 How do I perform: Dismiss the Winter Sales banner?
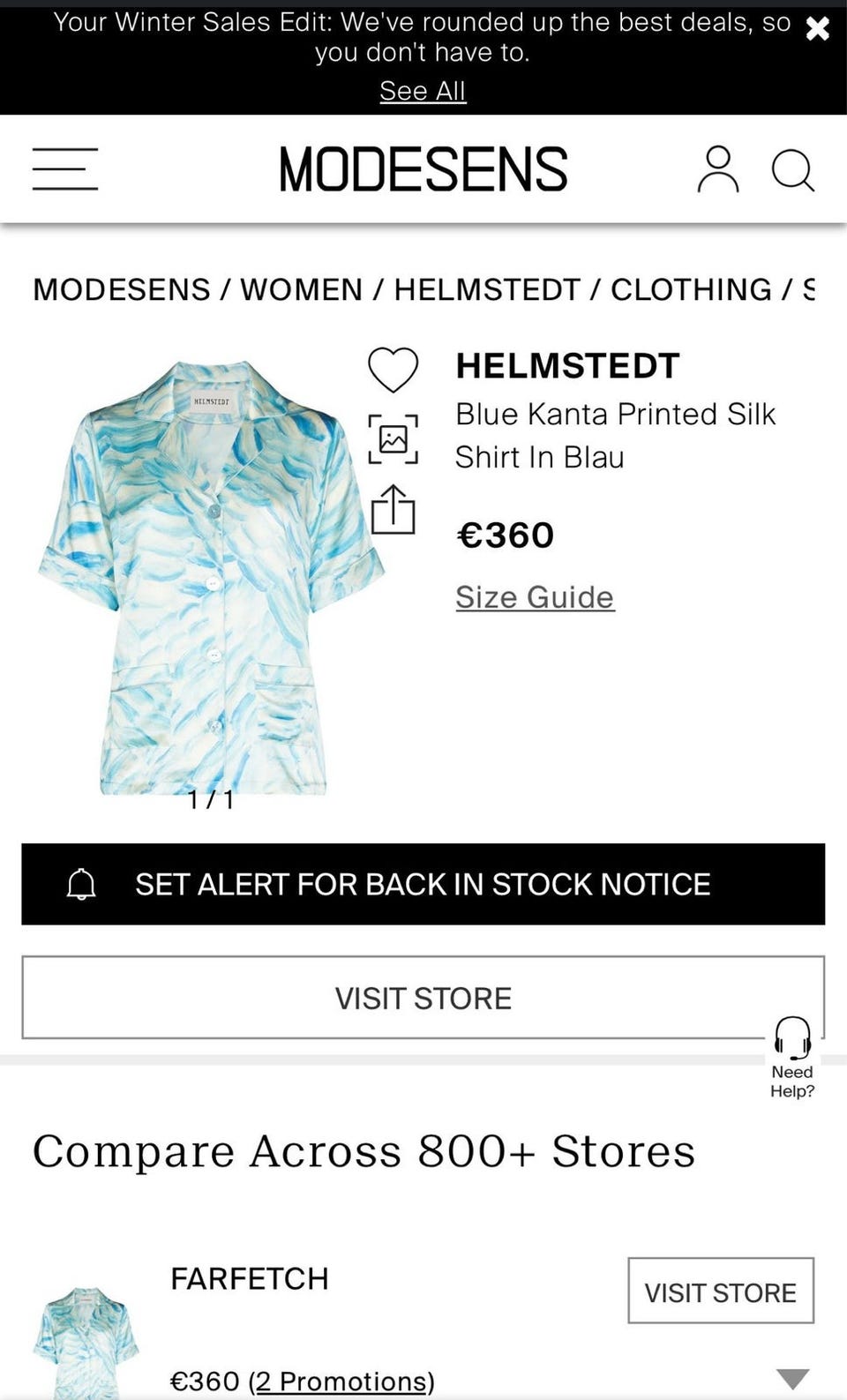point(816,28)
